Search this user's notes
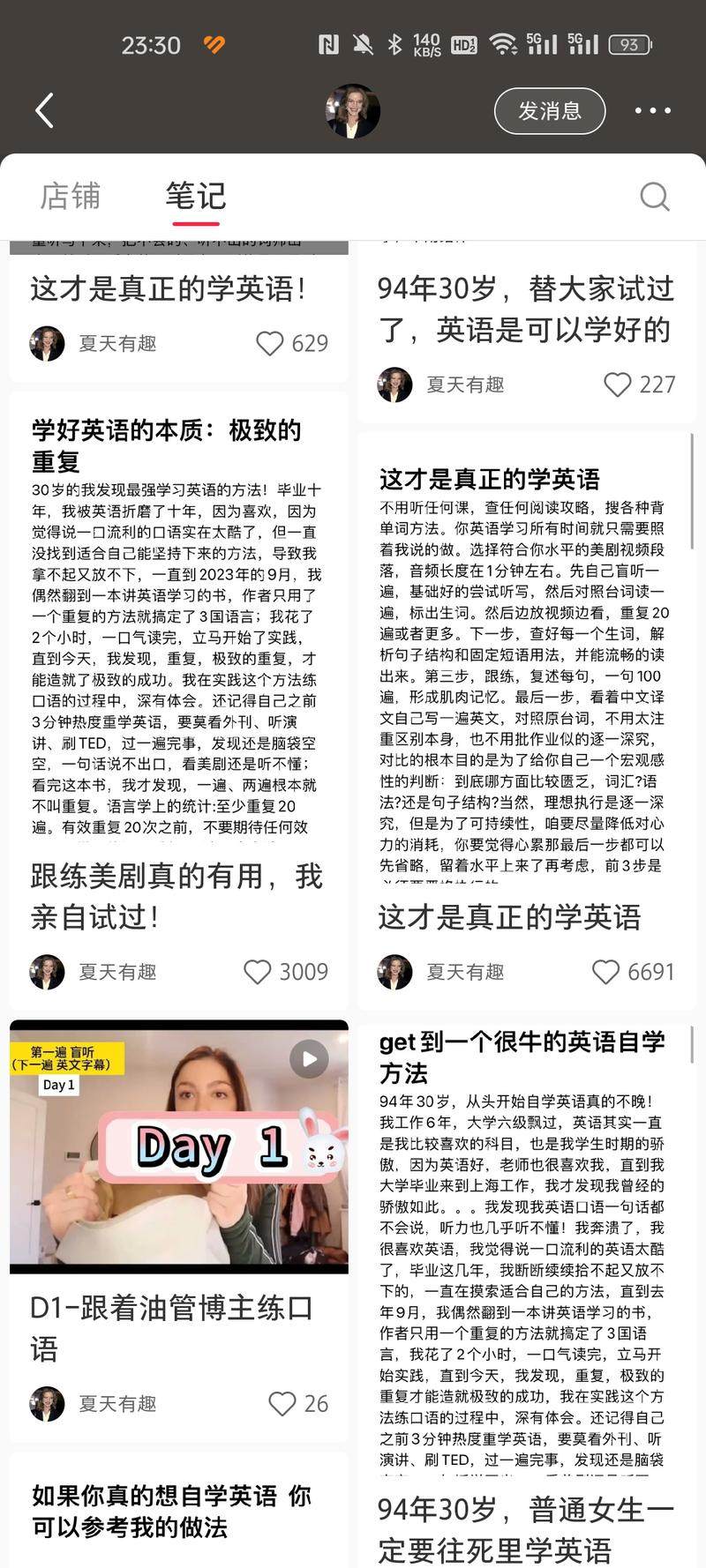The height and width of the screenshot is (1568, 706). [x=654, y=196]
